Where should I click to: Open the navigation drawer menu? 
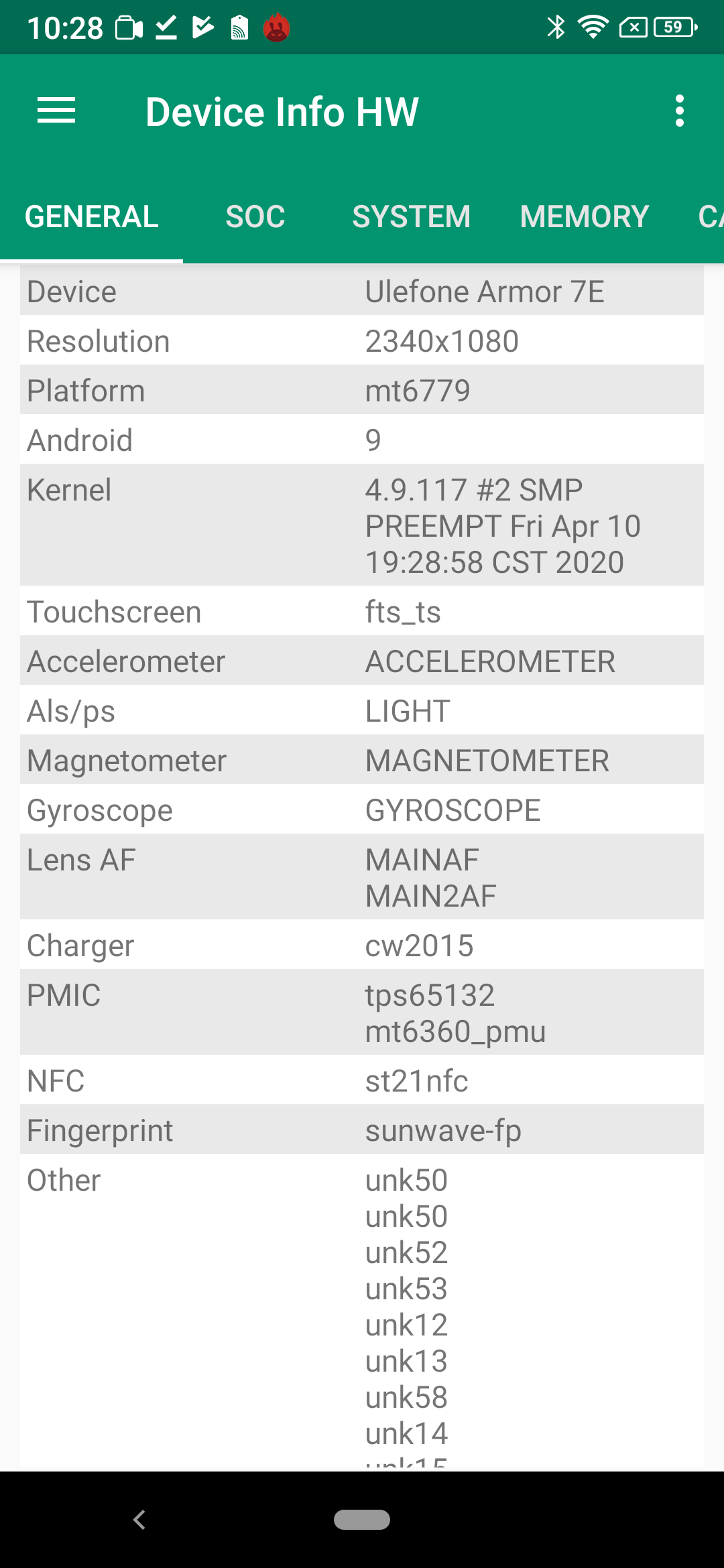point(56,111)
